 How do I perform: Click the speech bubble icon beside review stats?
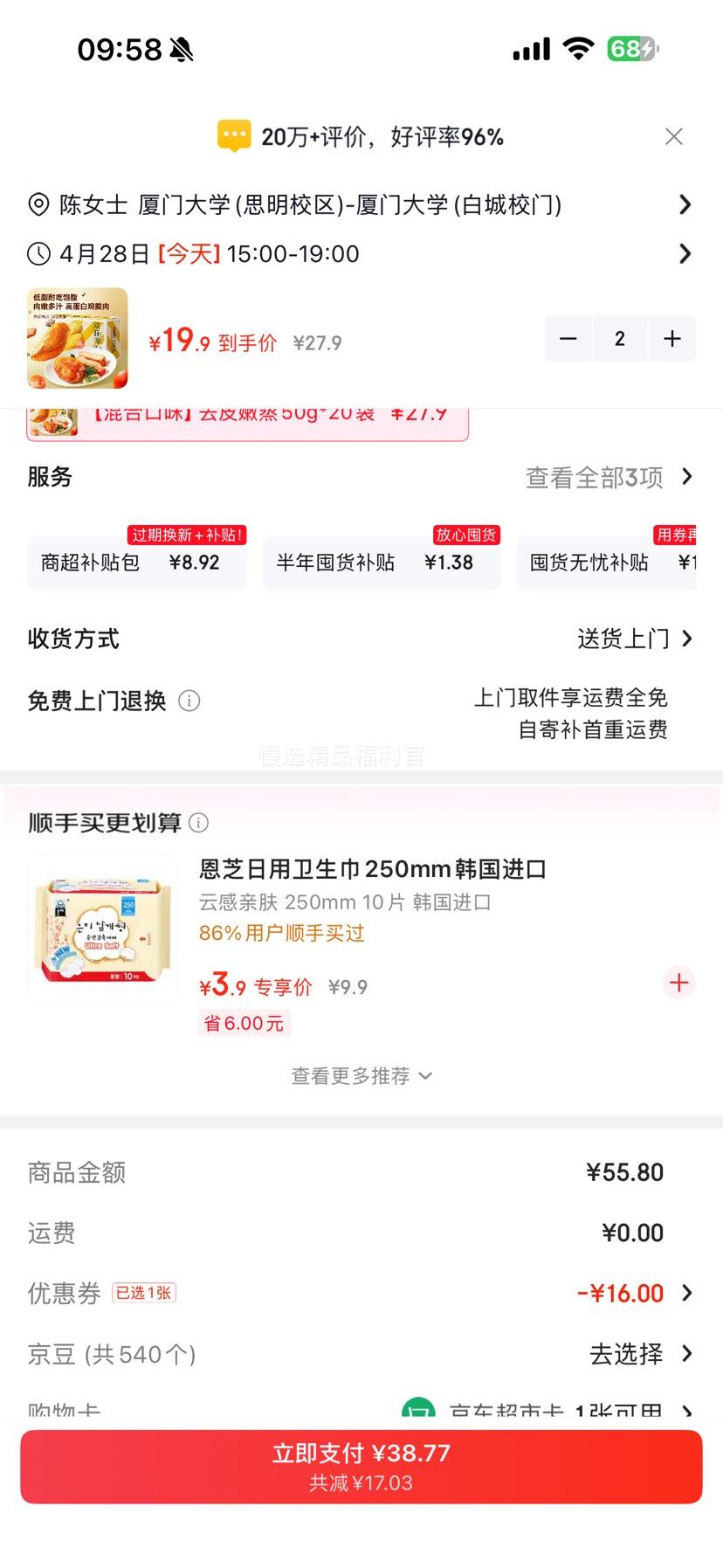pos(232,135)
